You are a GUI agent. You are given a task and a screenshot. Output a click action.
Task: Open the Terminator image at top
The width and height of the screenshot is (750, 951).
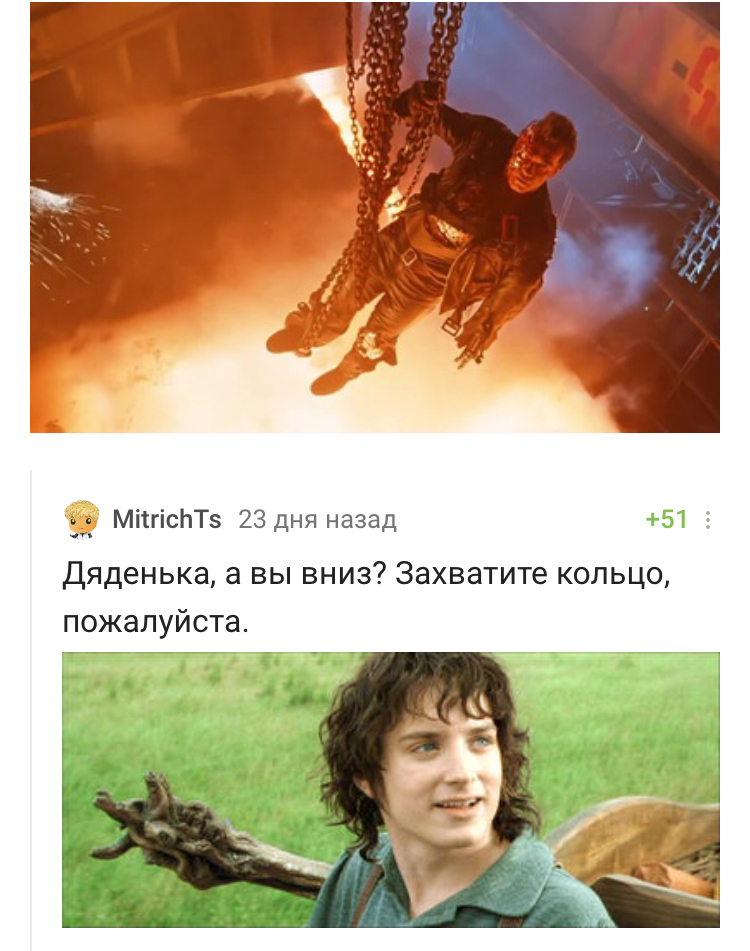coord(375,217)
